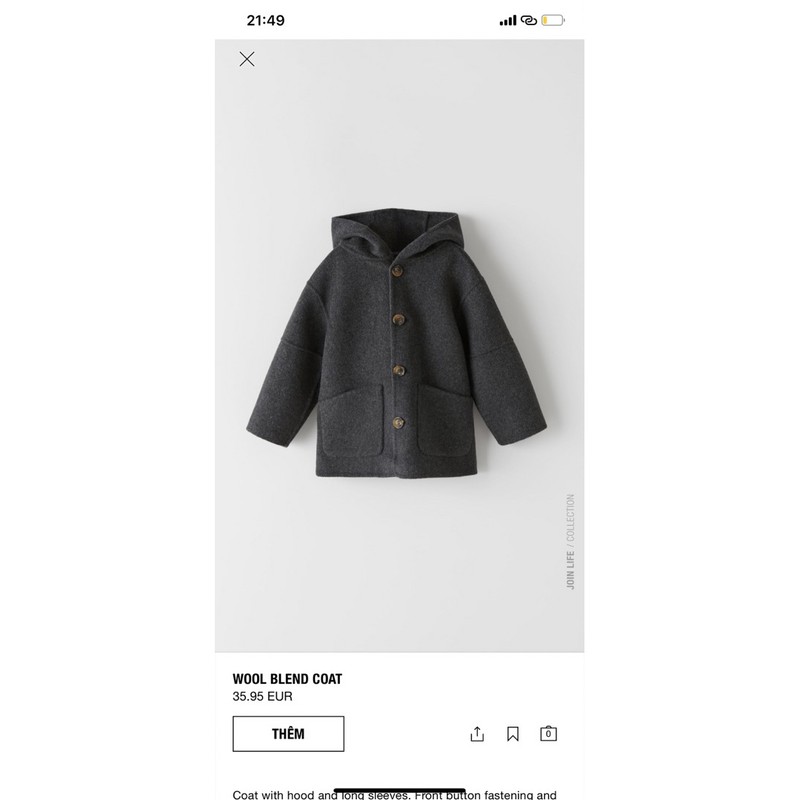Tap the THÊM button to add coat
This screenshot has height=800, width=800.
tap(288, 734)
